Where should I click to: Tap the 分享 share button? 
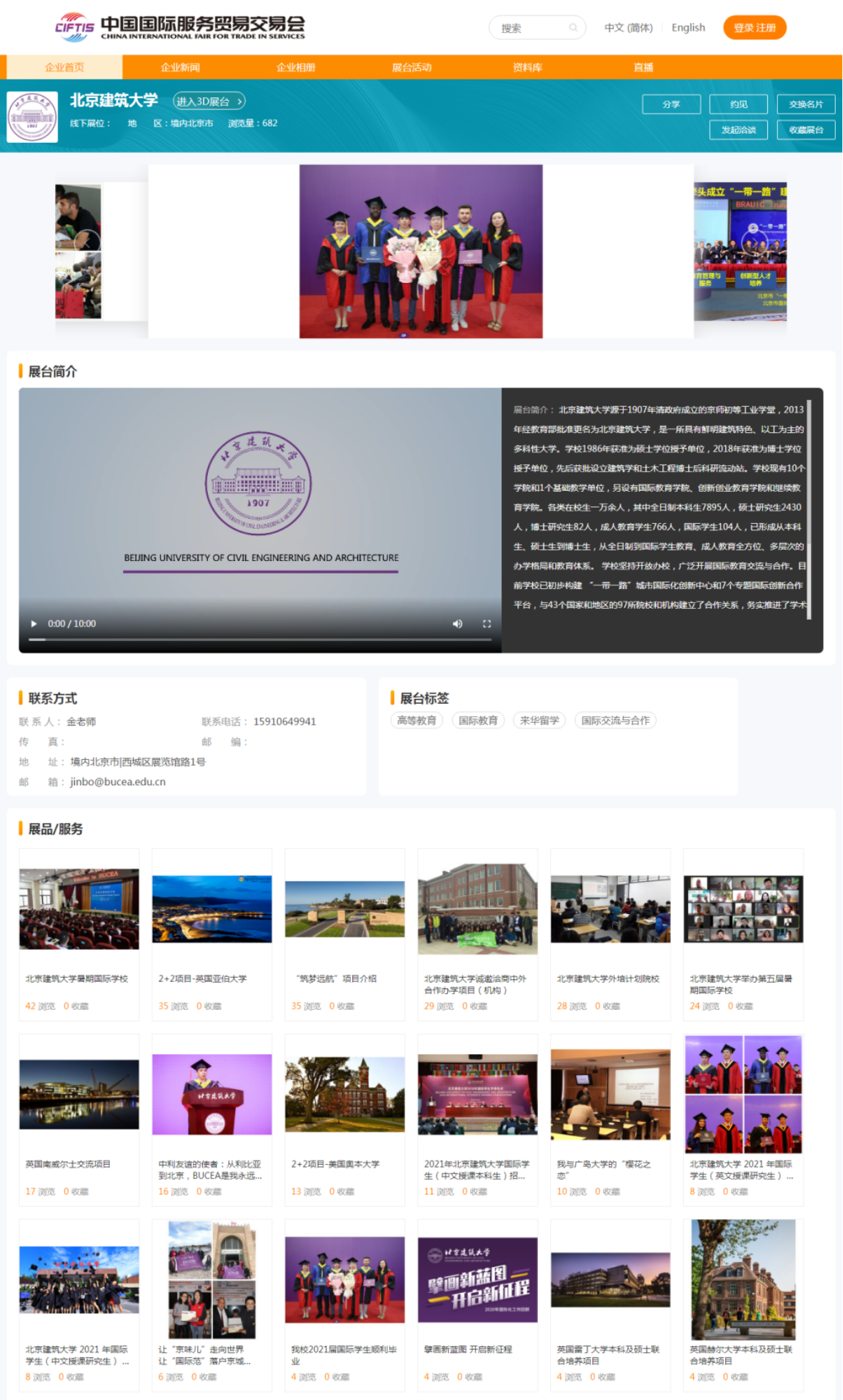tap(671, 104)
